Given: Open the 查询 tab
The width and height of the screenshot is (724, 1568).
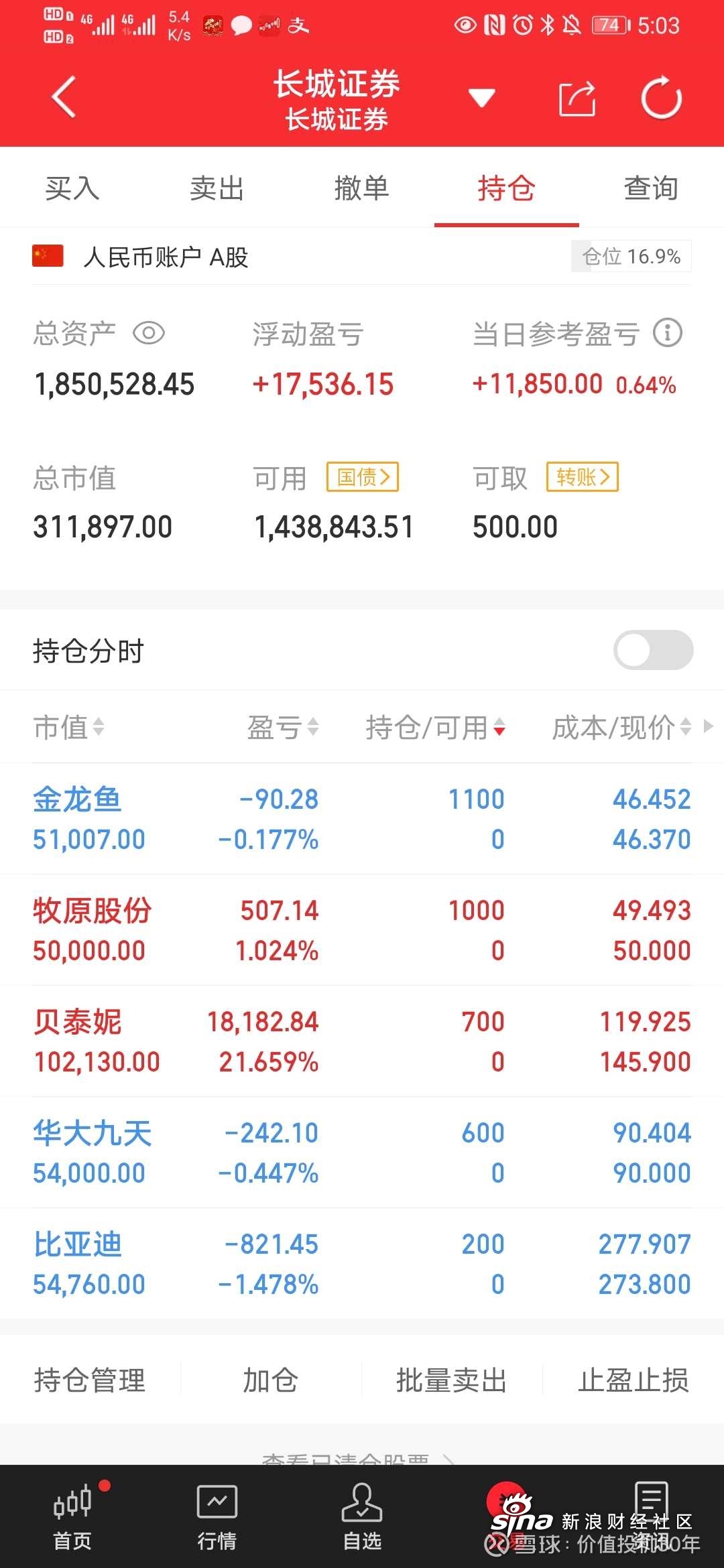Looking at the screenshot, I should (x=651, y=188).
